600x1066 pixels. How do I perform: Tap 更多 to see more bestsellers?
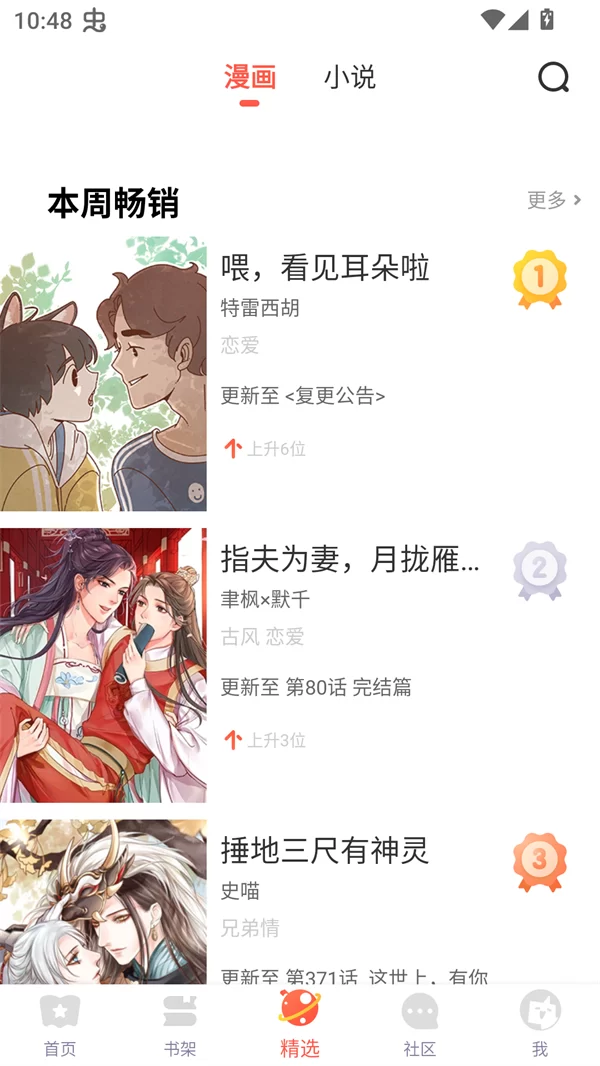pyautogui.click(x=554, y=200)
